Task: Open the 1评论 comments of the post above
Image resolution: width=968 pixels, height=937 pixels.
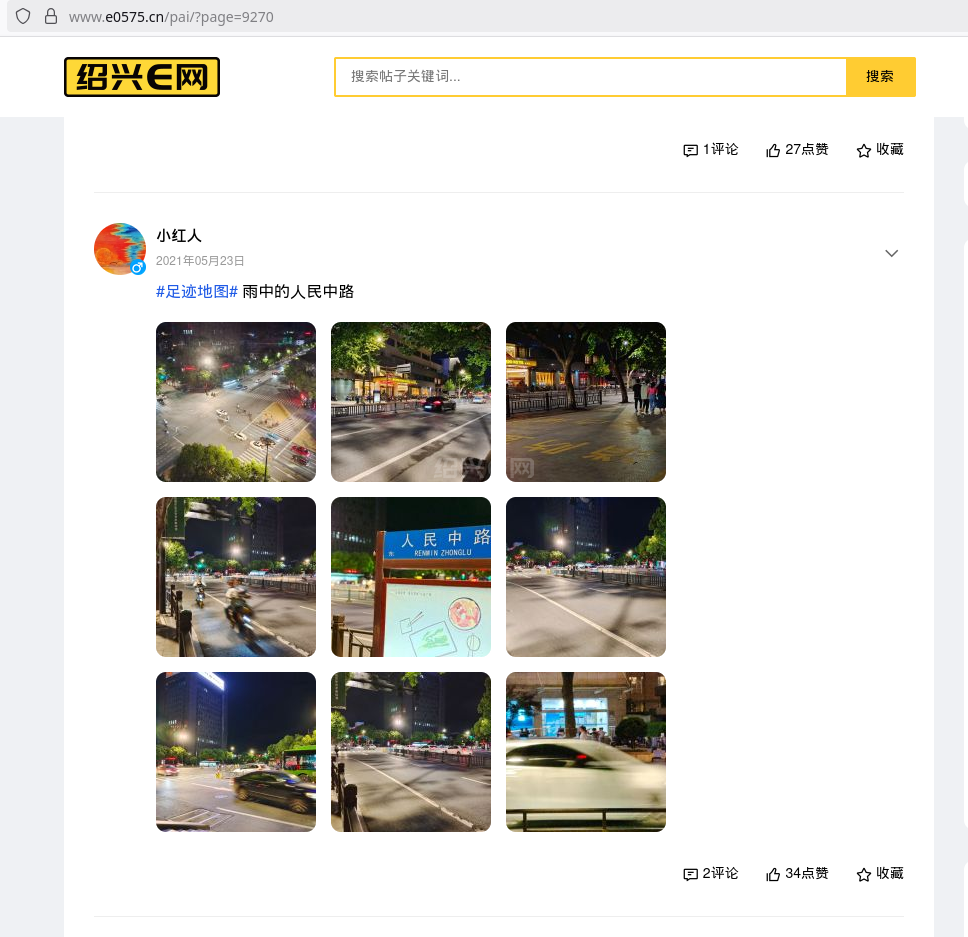Action: pyautogui.click(x=711, y=150)
